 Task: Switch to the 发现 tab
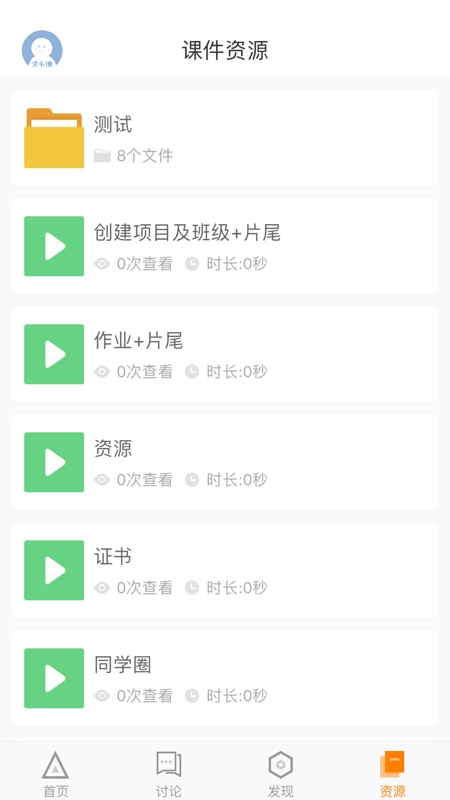pos(281,773)
